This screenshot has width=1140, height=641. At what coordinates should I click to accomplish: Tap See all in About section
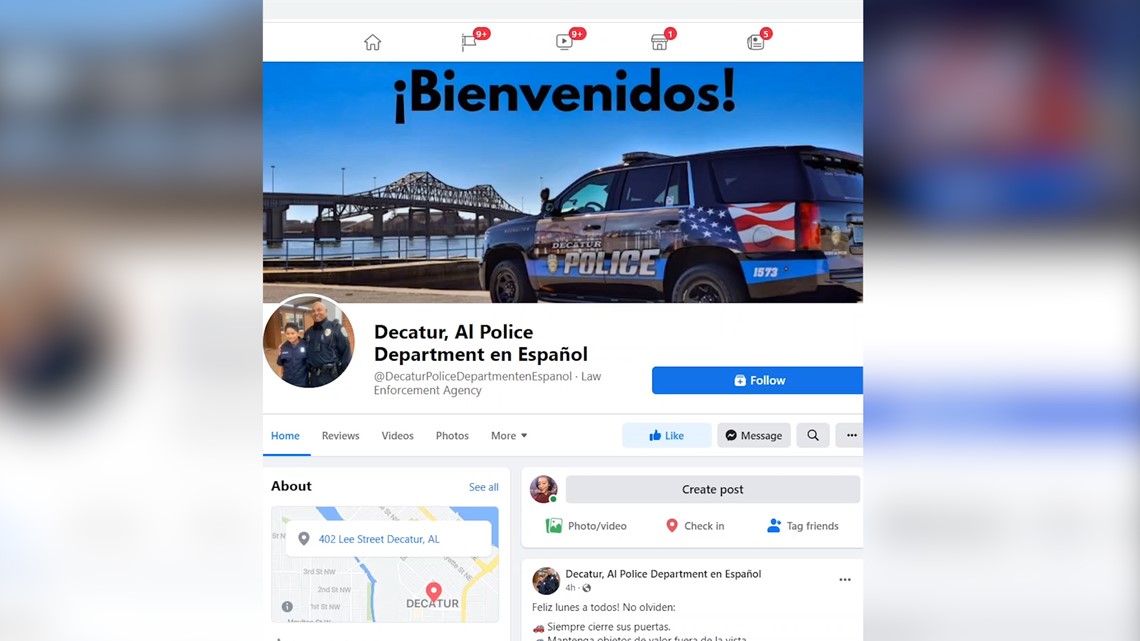483,487
